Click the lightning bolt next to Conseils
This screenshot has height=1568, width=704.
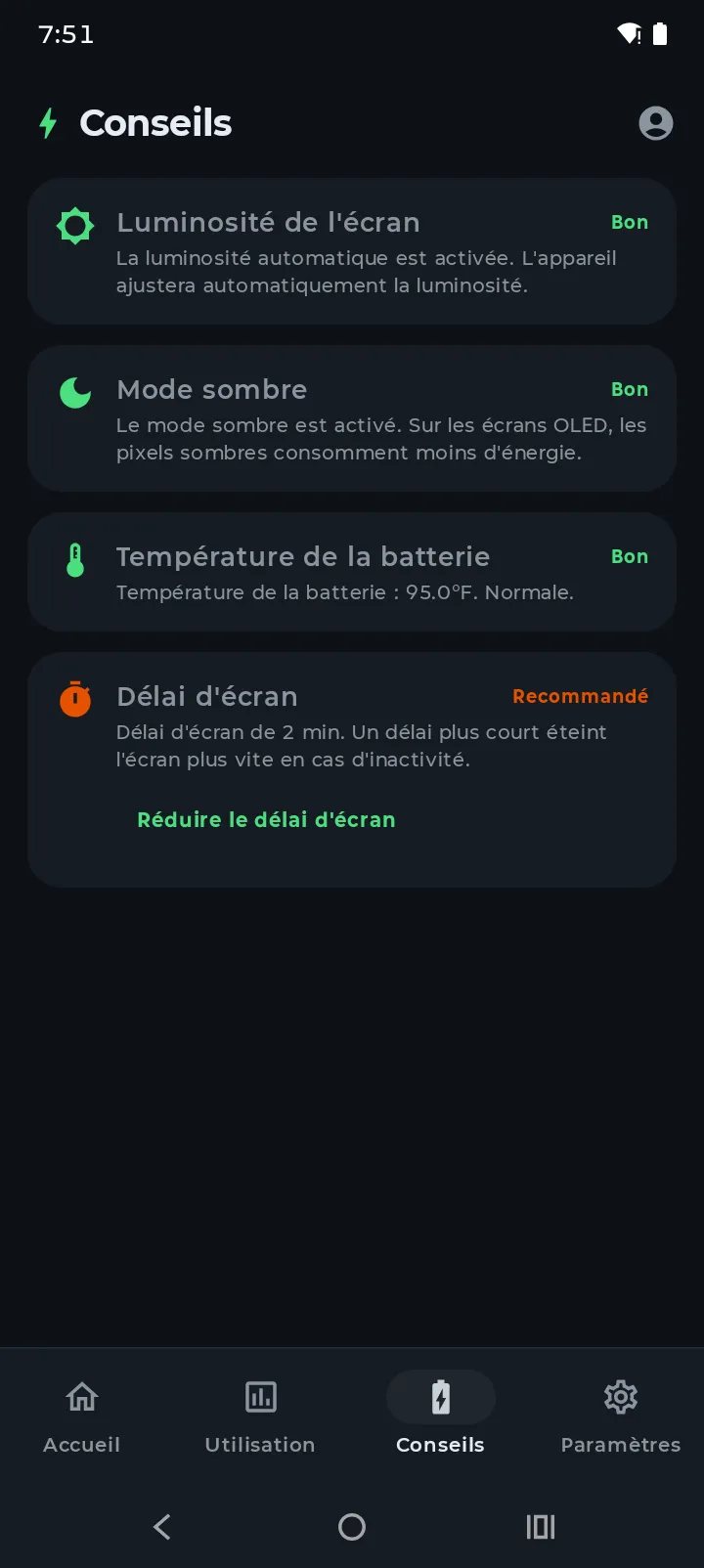(47, 123)
